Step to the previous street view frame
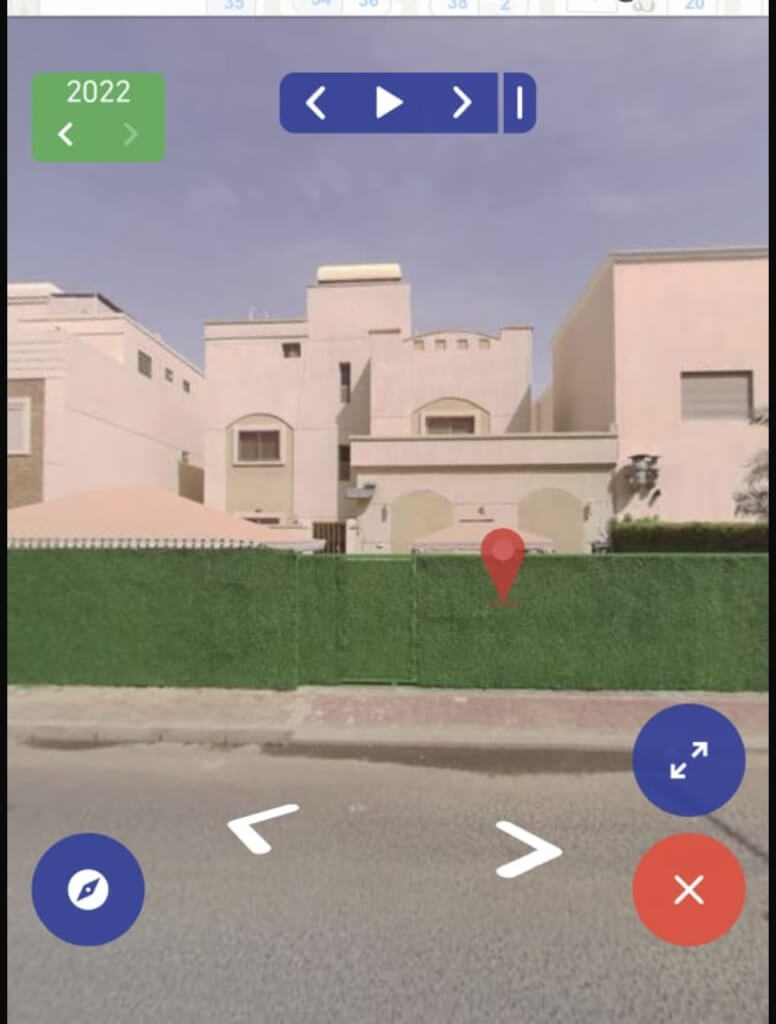Screen dimensions: 776x1024 pyautogui.click(x=316, y=102)
